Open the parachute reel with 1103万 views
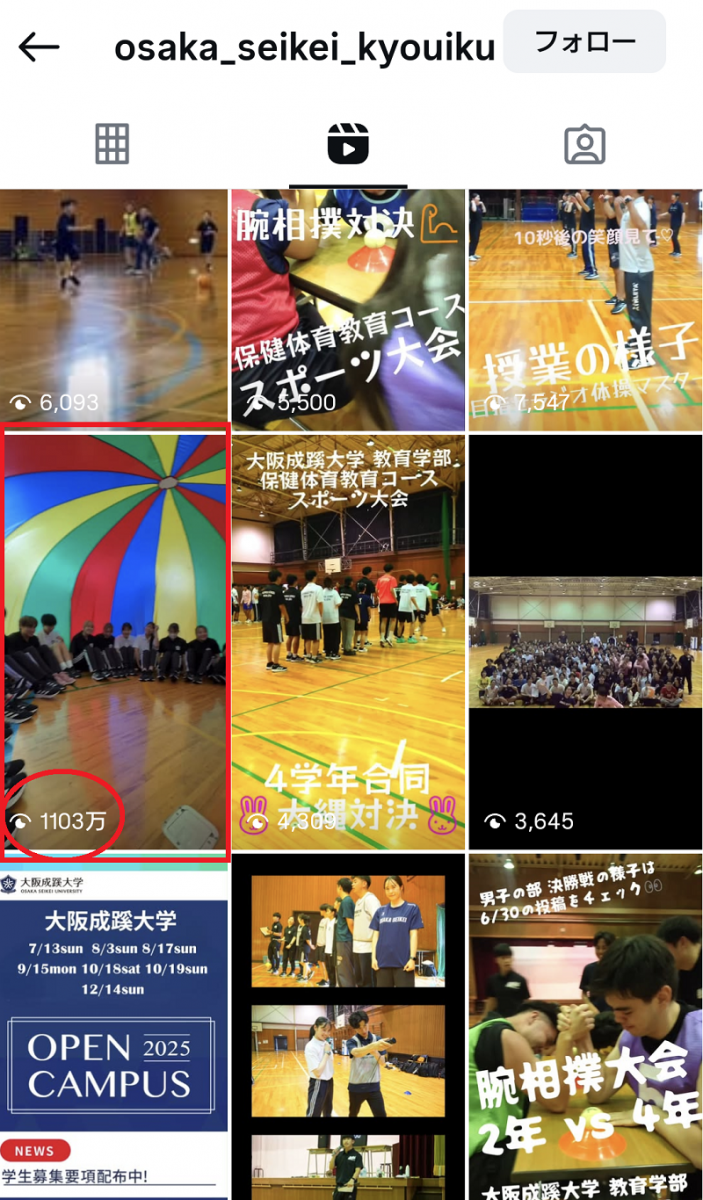This screenshot has width=703, height=1200. click(x=114, y=640)
